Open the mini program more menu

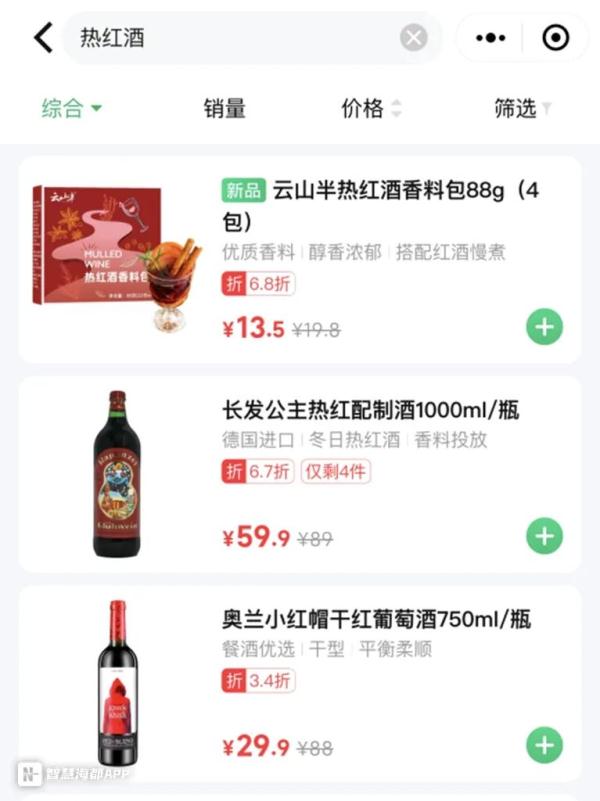(x=491, y=38)
